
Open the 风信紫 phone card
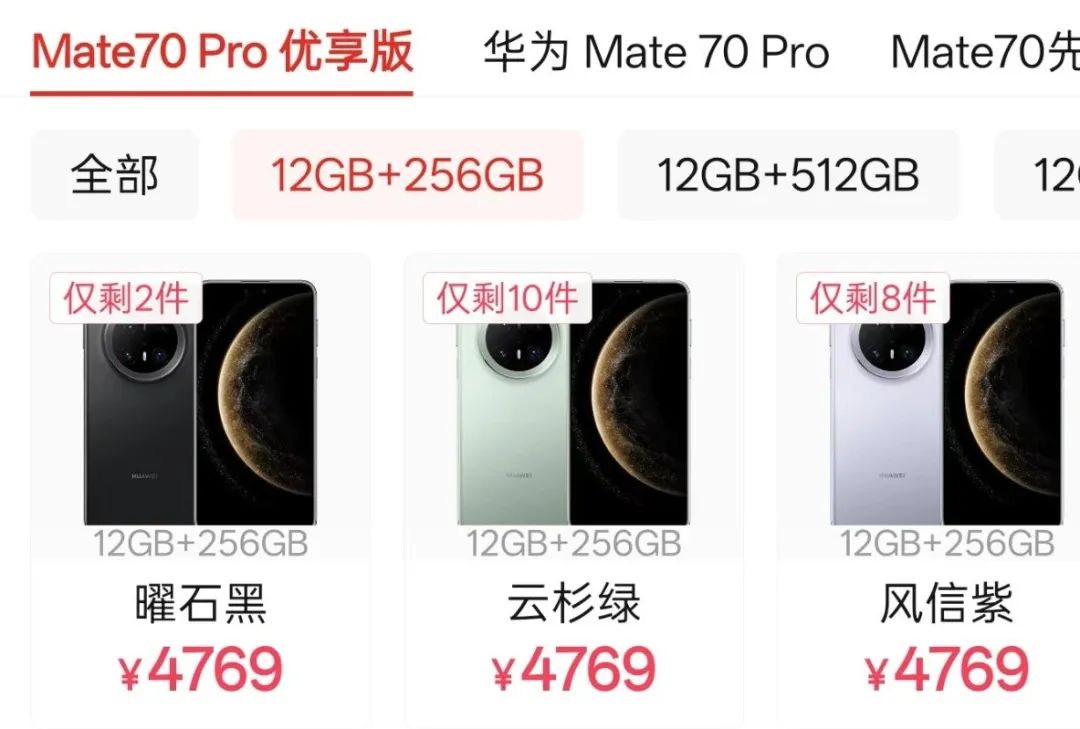pyautogui.click(x=945, y=490)
